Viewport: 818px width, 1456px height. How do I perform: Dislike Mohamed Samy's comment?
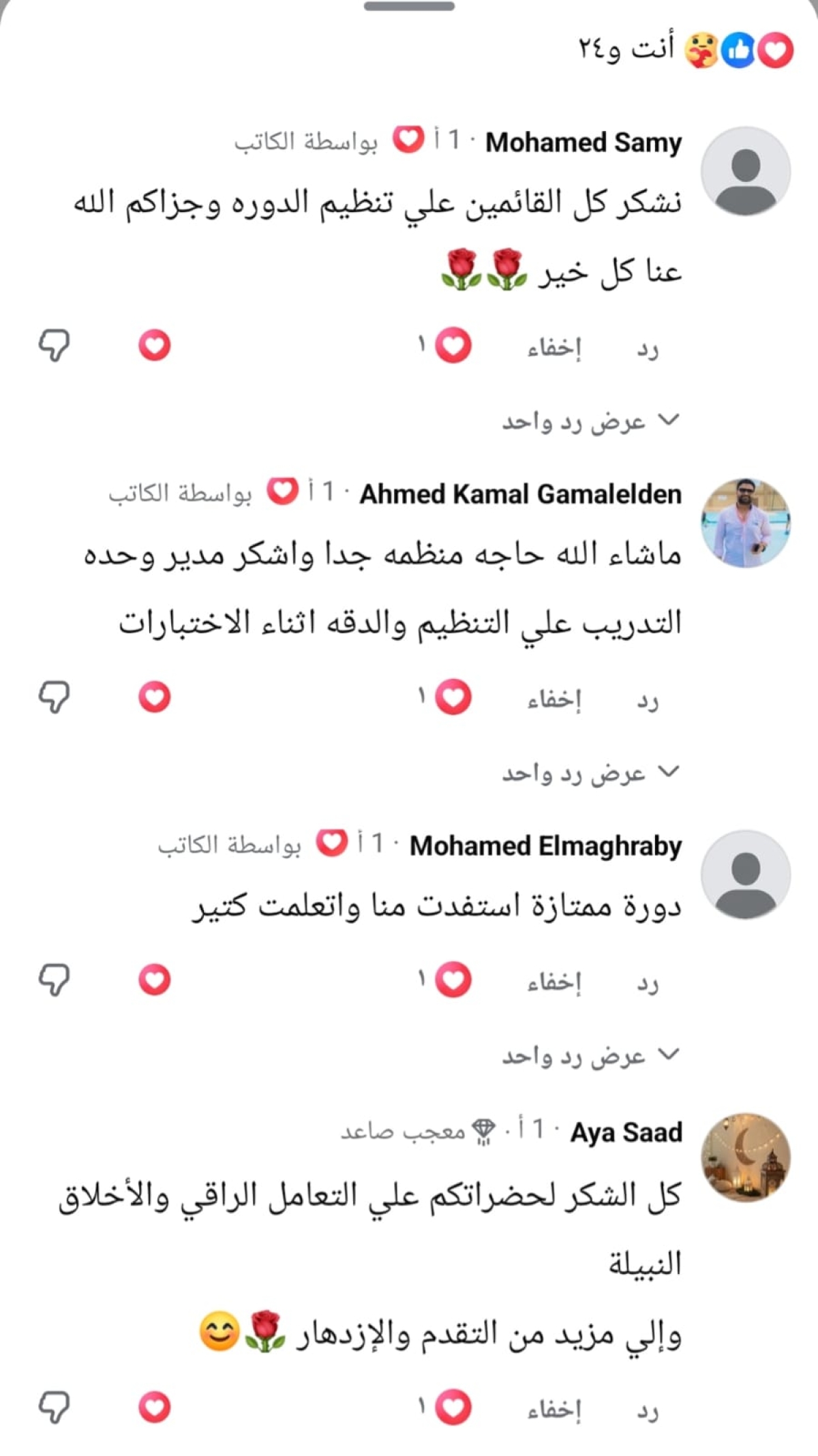tap(54, 346)
